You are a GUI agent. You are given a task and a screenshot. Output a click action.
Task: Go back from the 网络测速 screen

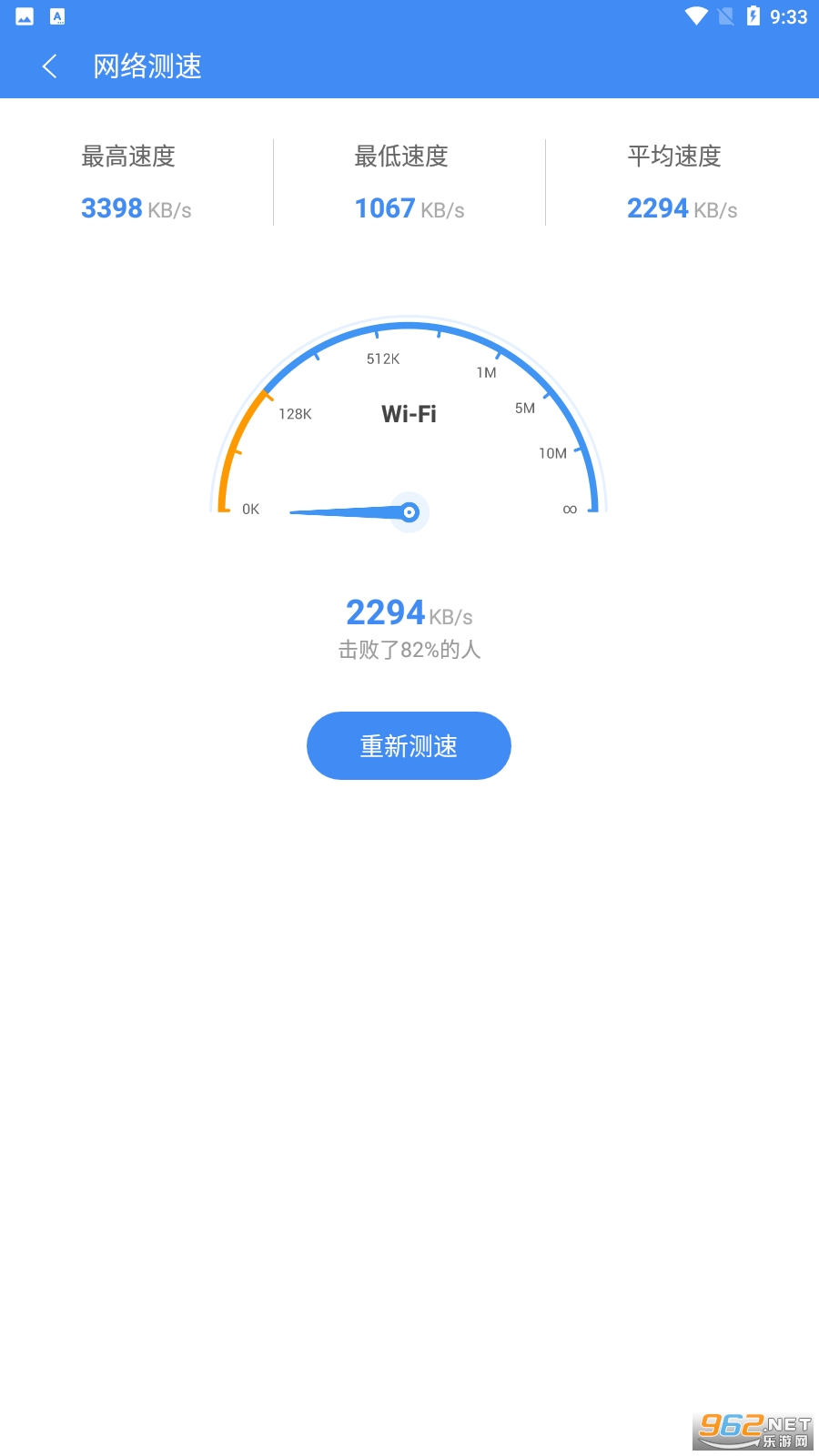click(50, 66)
